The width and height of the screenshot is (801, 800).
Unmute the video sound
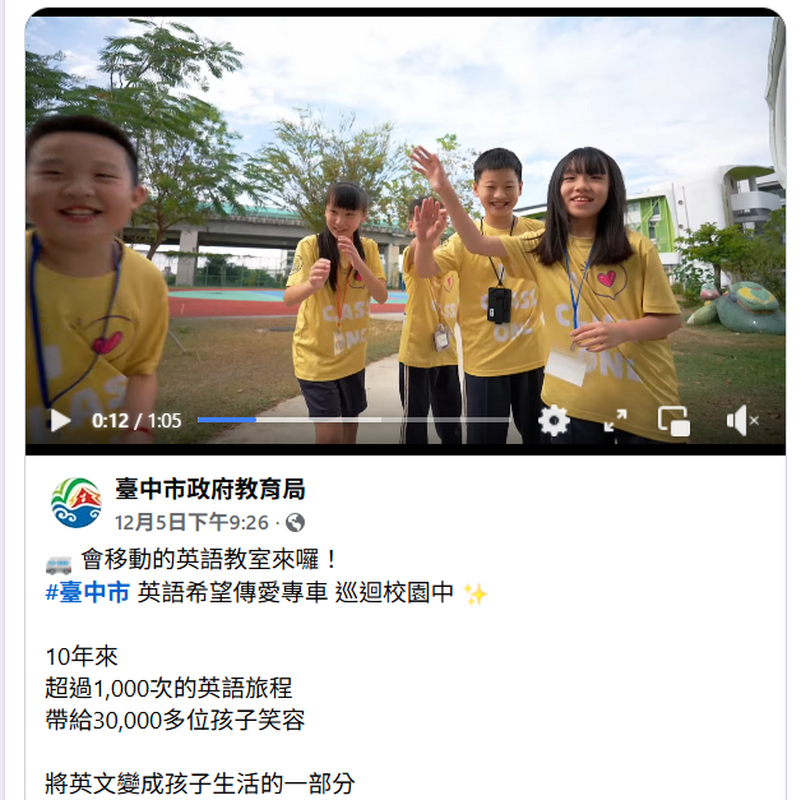(x=741, y=421)
